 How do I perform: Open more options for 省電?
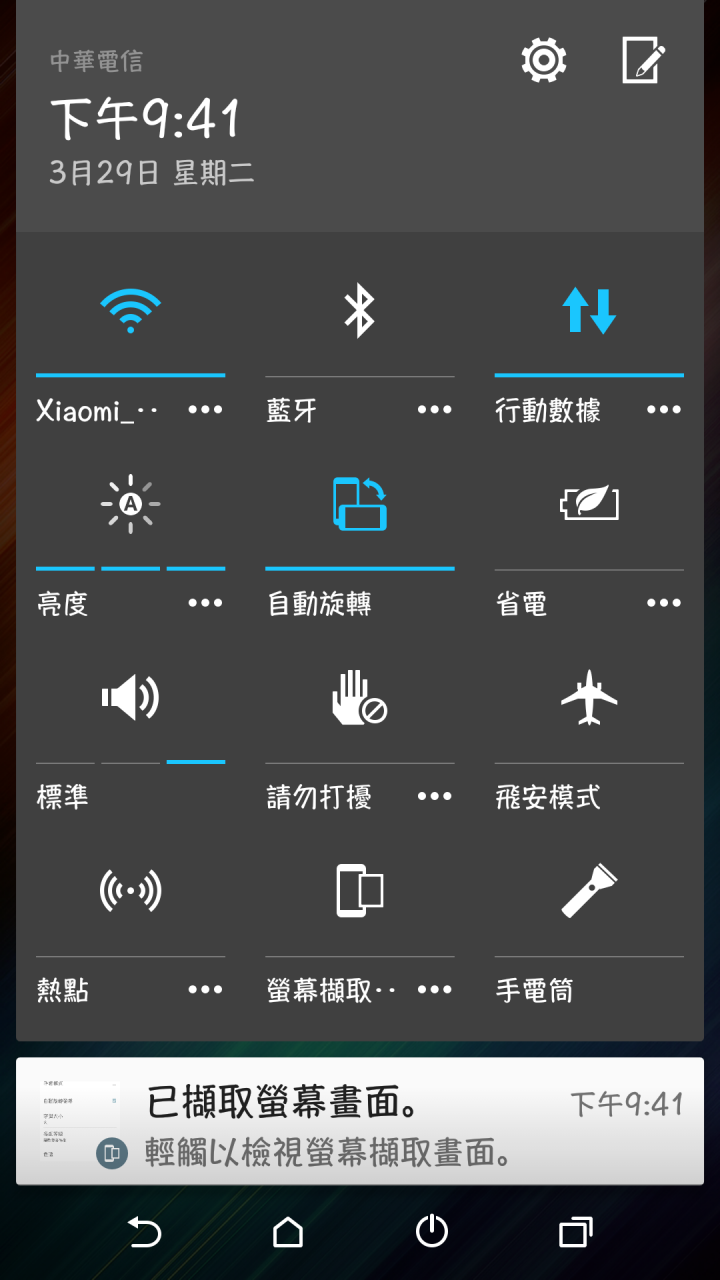point(664,603)
